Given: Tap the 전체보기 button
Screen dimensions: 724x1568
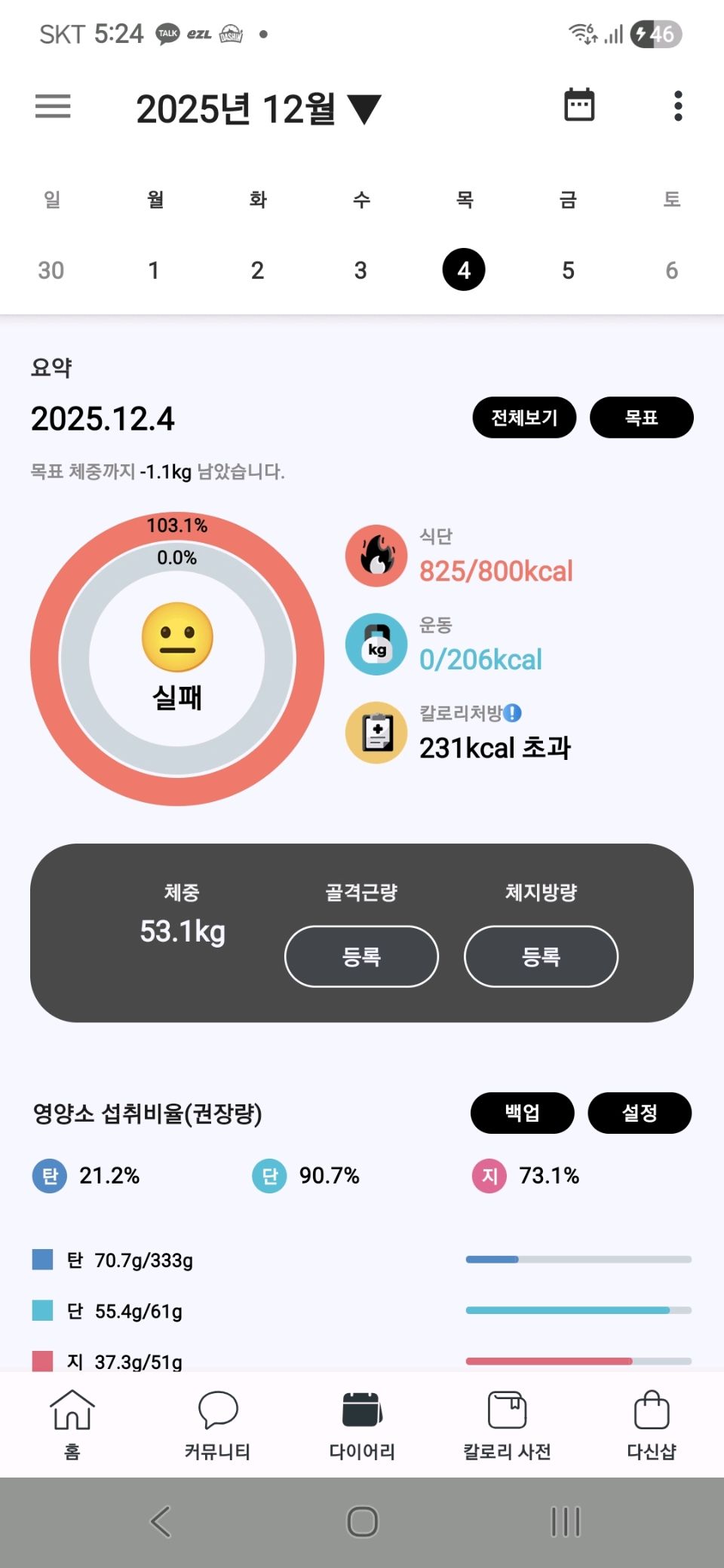Looking at the screenshot, I should (x=524, y=418).
